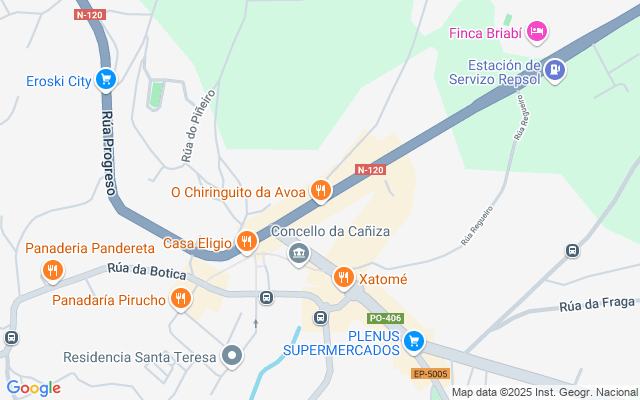Tap the Estación de Servizo Repsol marker
This screenshot has height=400, width=640.
[x=556, y=70]
